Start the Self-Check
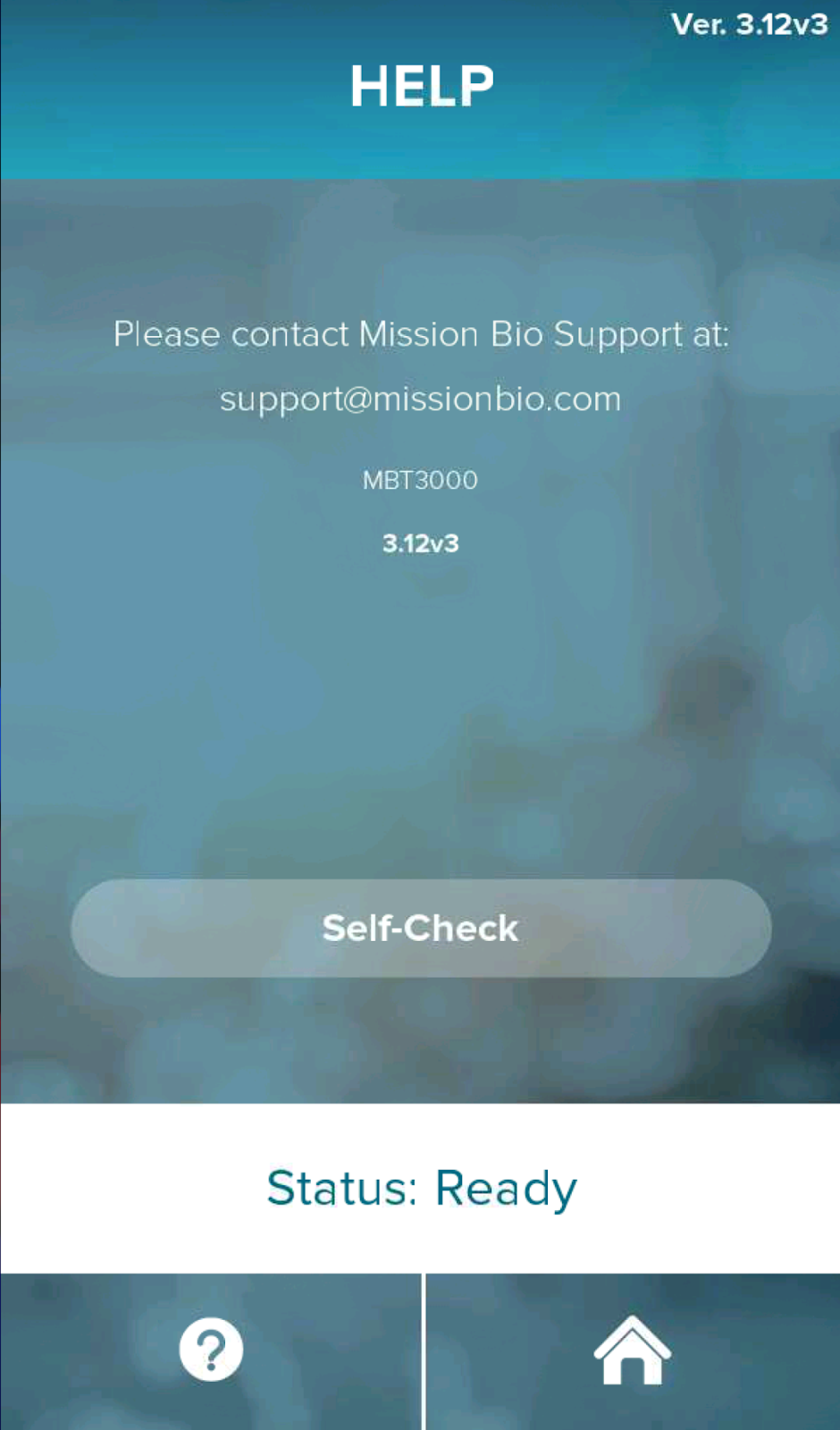This screenshot has width=840, height=1430. point(420,928)
